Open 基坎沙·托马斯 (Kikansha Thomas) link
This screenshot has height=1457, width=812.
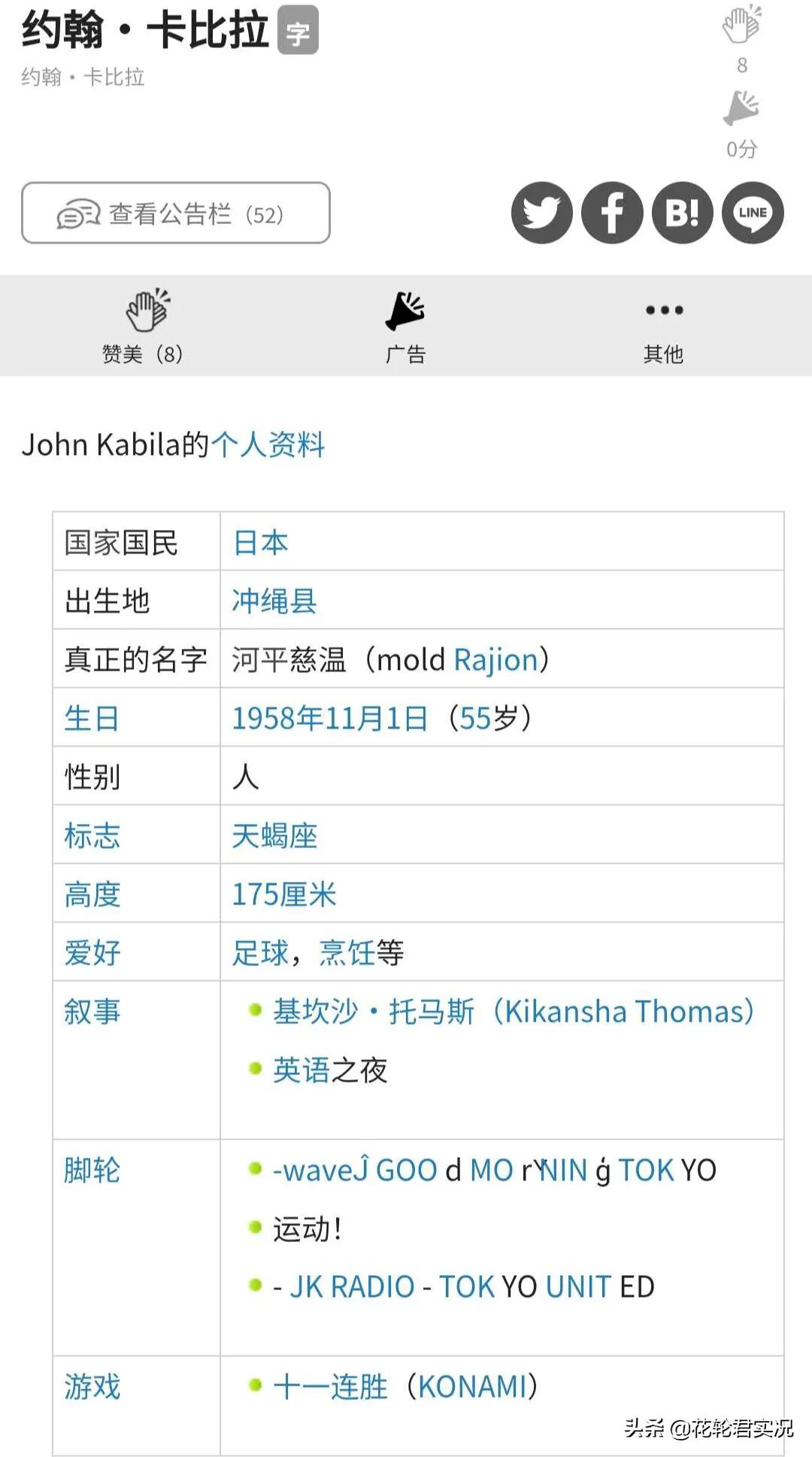point(513,1011)
